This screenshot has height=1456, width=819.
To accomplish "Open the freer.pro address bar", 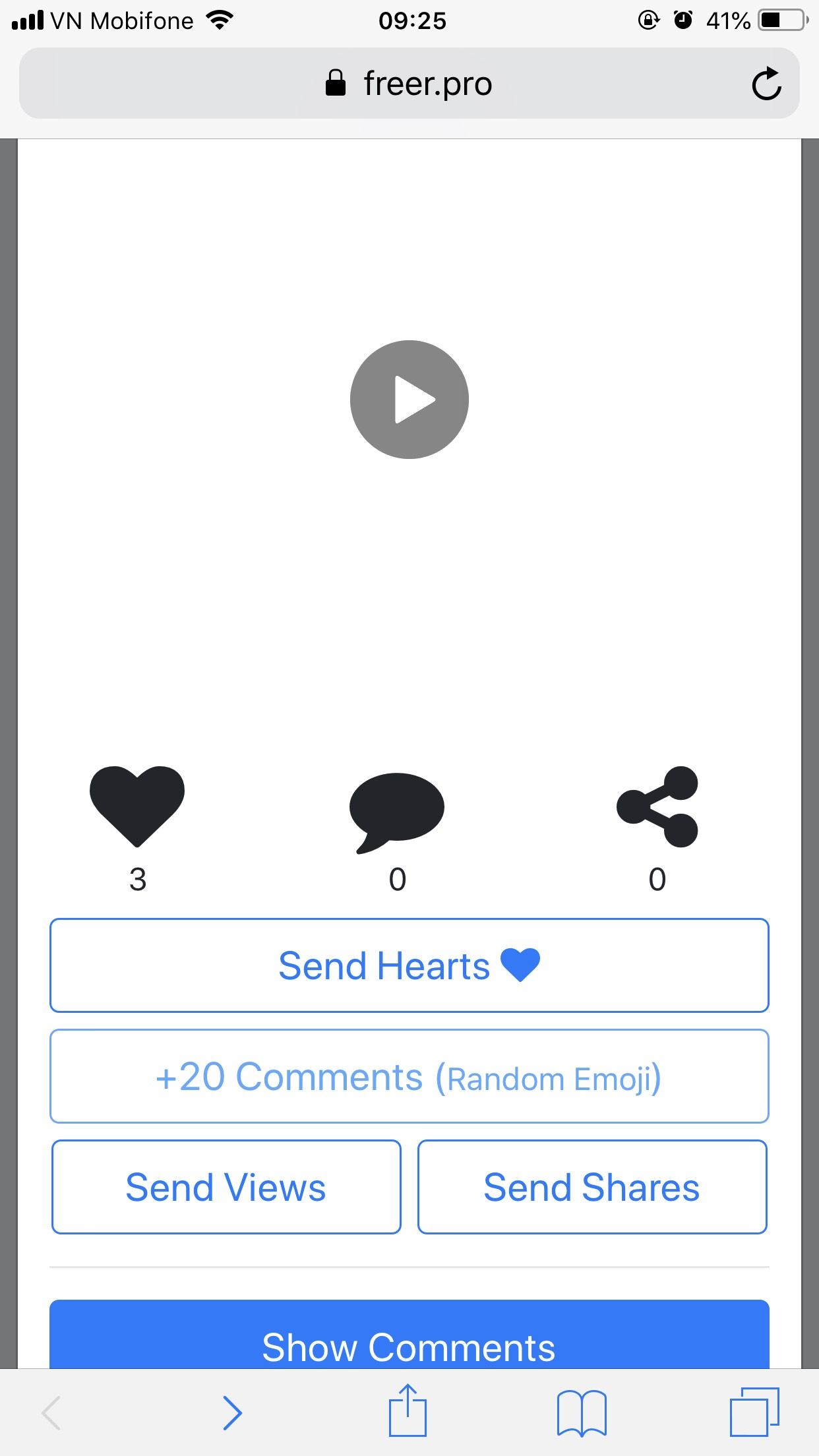I will click(x=409, y=83).
